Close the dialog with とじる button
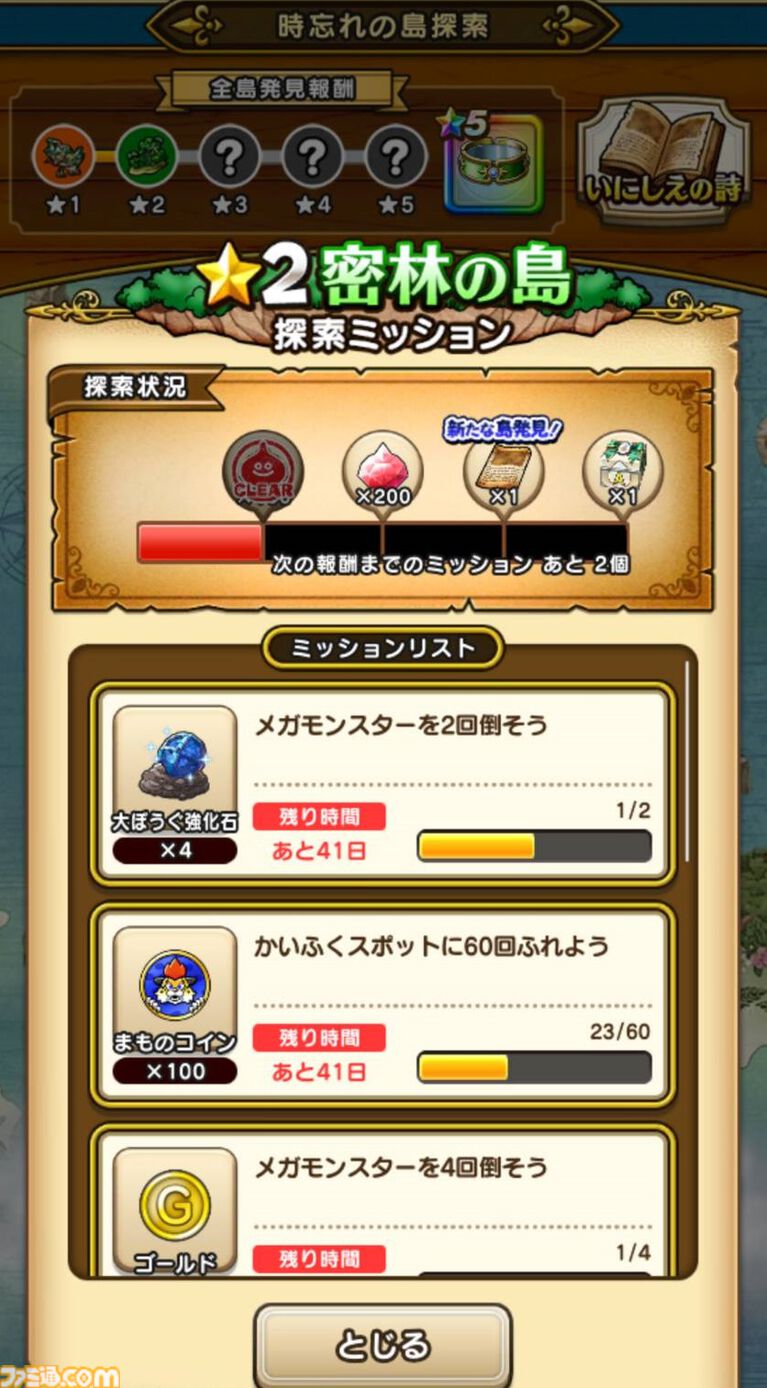Screen dimensions: 767x1388 pyautogui.click(x=383, y=1345)
